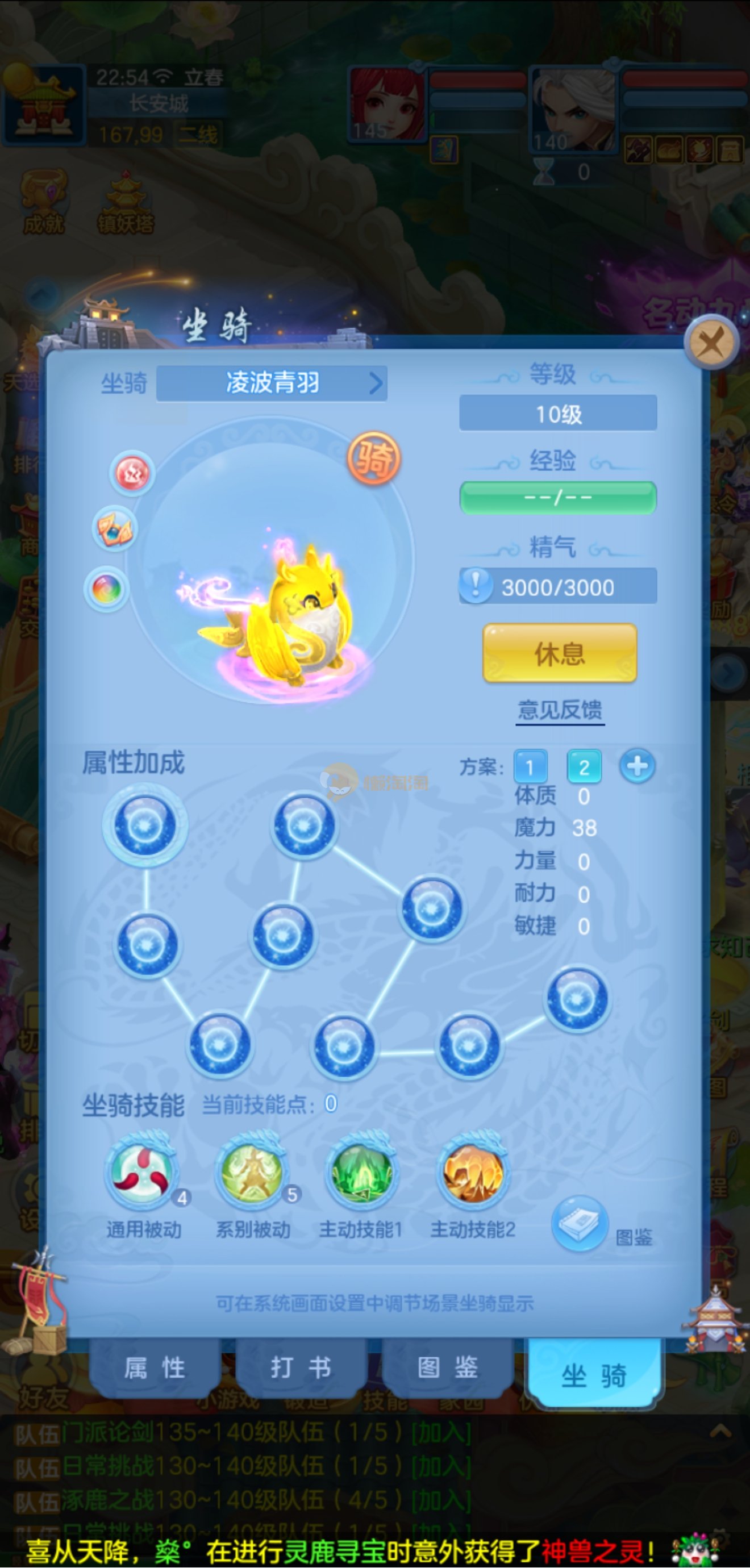Viewport: 750px width, 1568px height.
Task: Close the 坐骑 mount panel
Action: click(711, 342)
